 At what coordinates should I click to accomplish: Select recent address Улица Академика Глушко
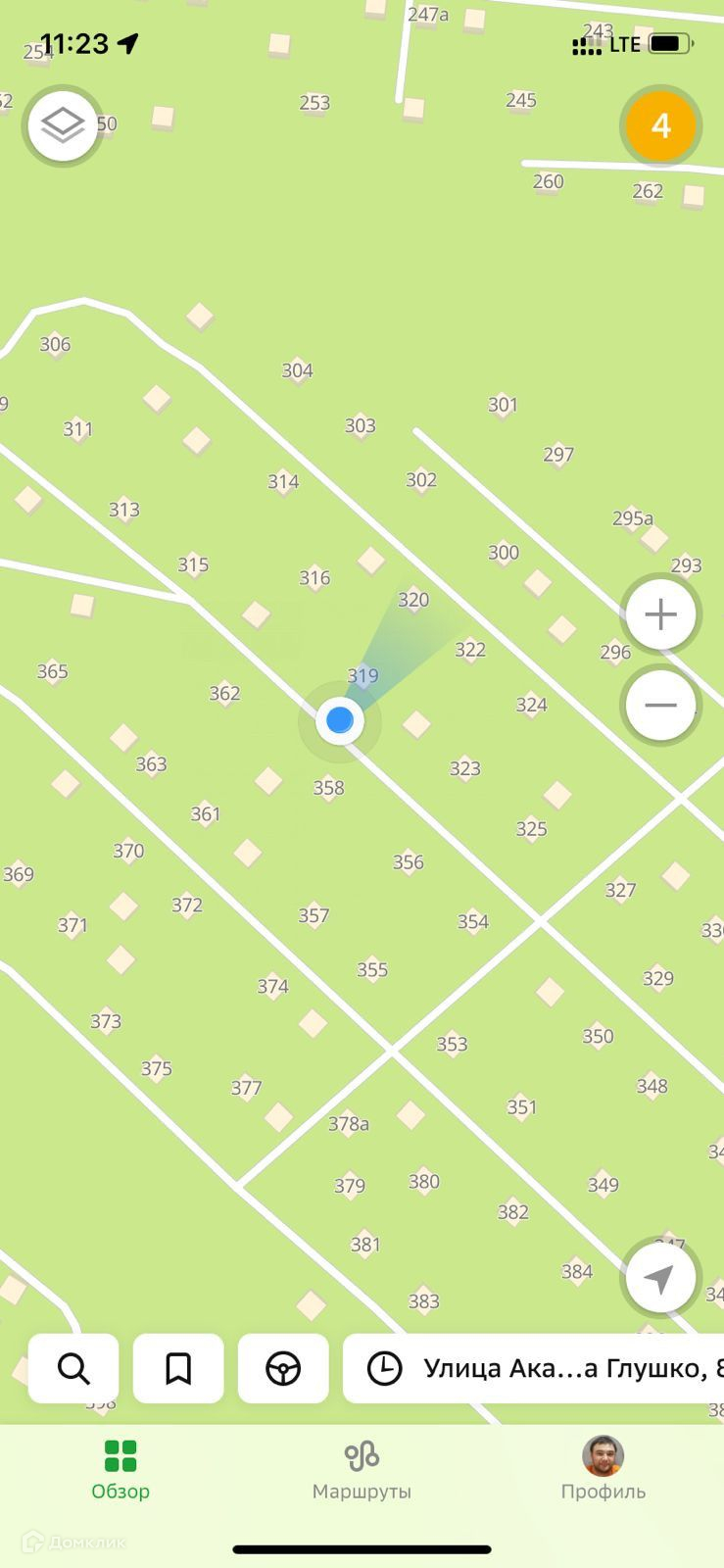click(x=534, y=1368)
